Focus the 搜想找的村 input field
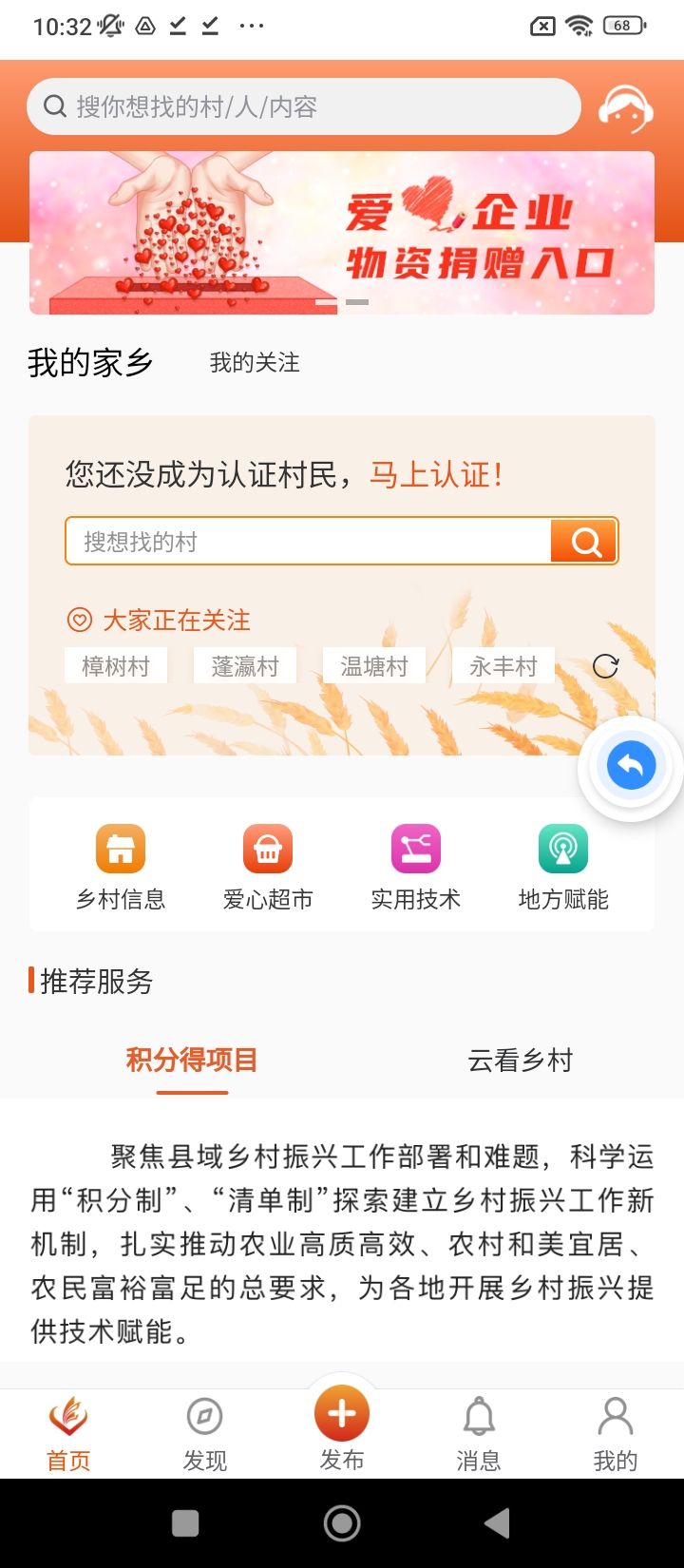This screenshot has width=684, height=1568. (x=308, y=542)
